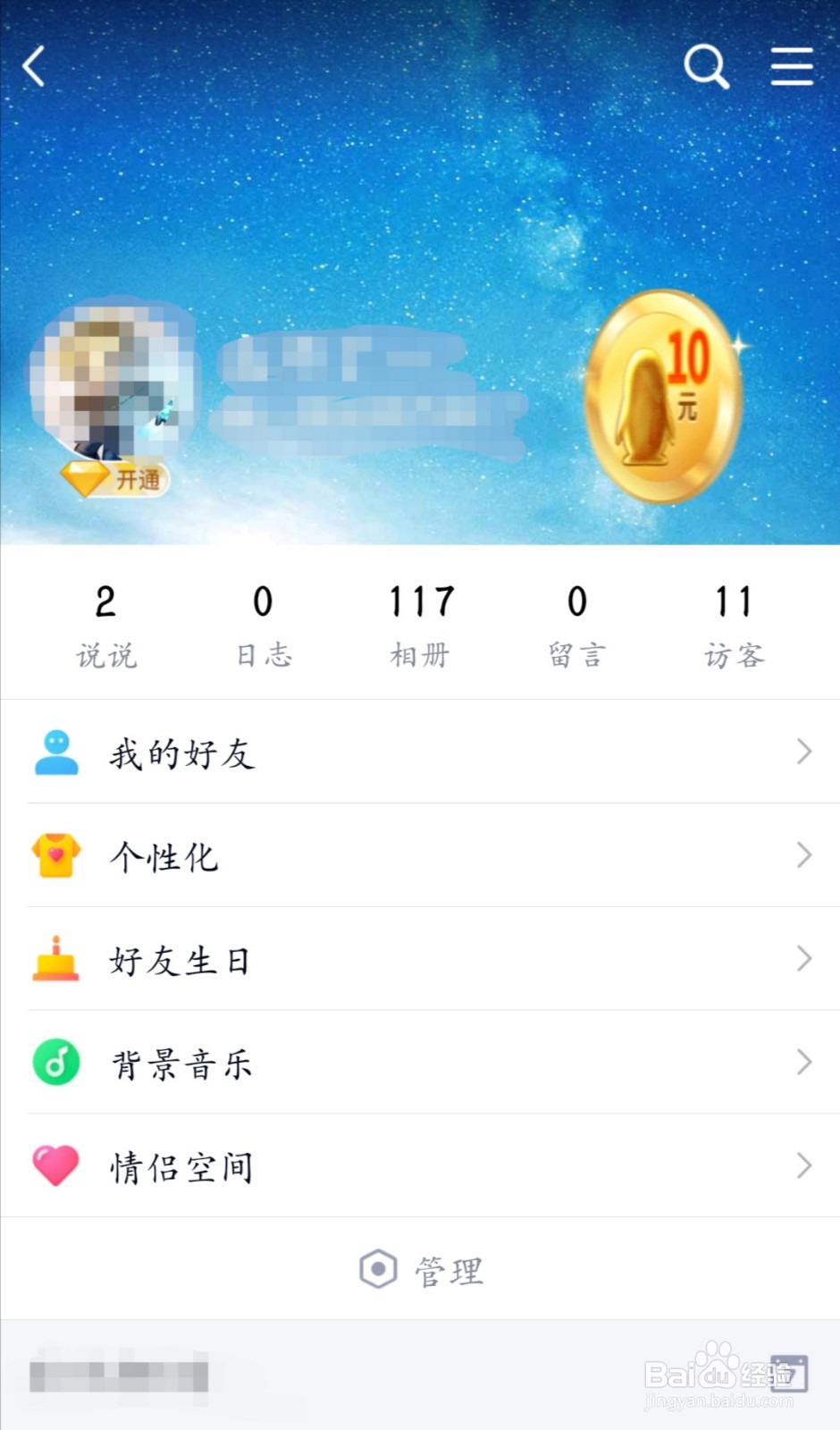Open the 留言 message board
The height and width of the screenshot is (1430, 840).
[576, 626]
